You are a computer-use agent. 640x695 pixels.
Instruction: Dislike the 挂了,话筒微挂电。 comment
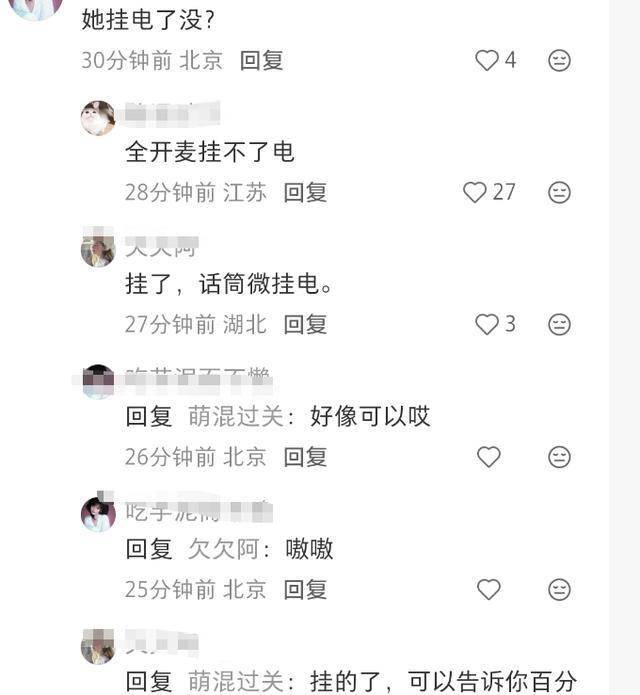tap(560, 324)
